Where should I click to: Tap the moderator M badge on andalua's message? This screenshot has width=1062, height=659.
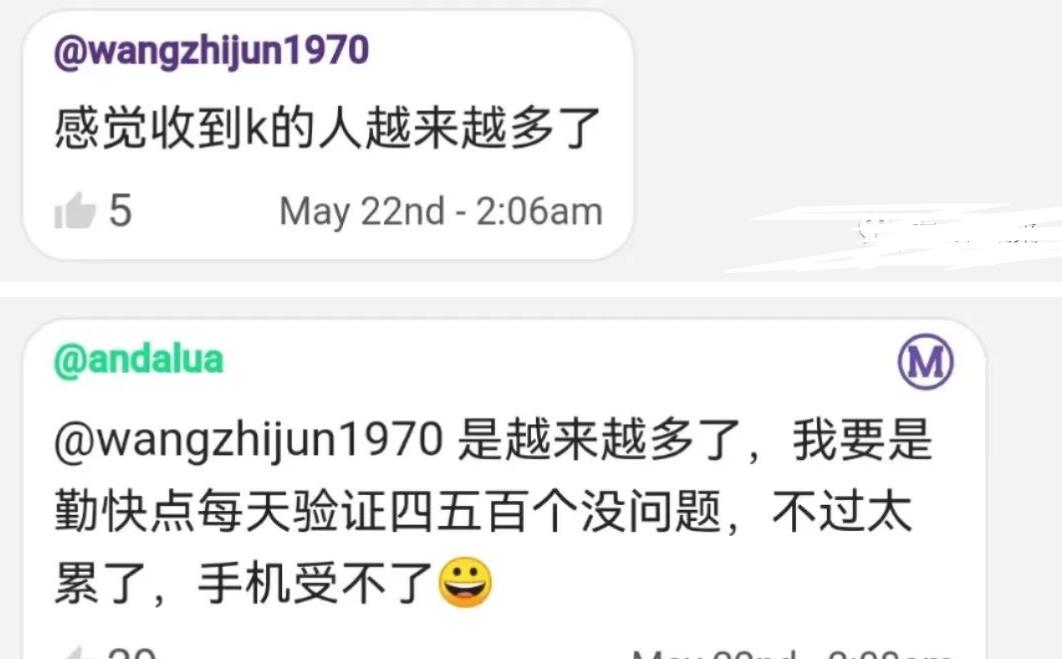(x=924, y=362)
